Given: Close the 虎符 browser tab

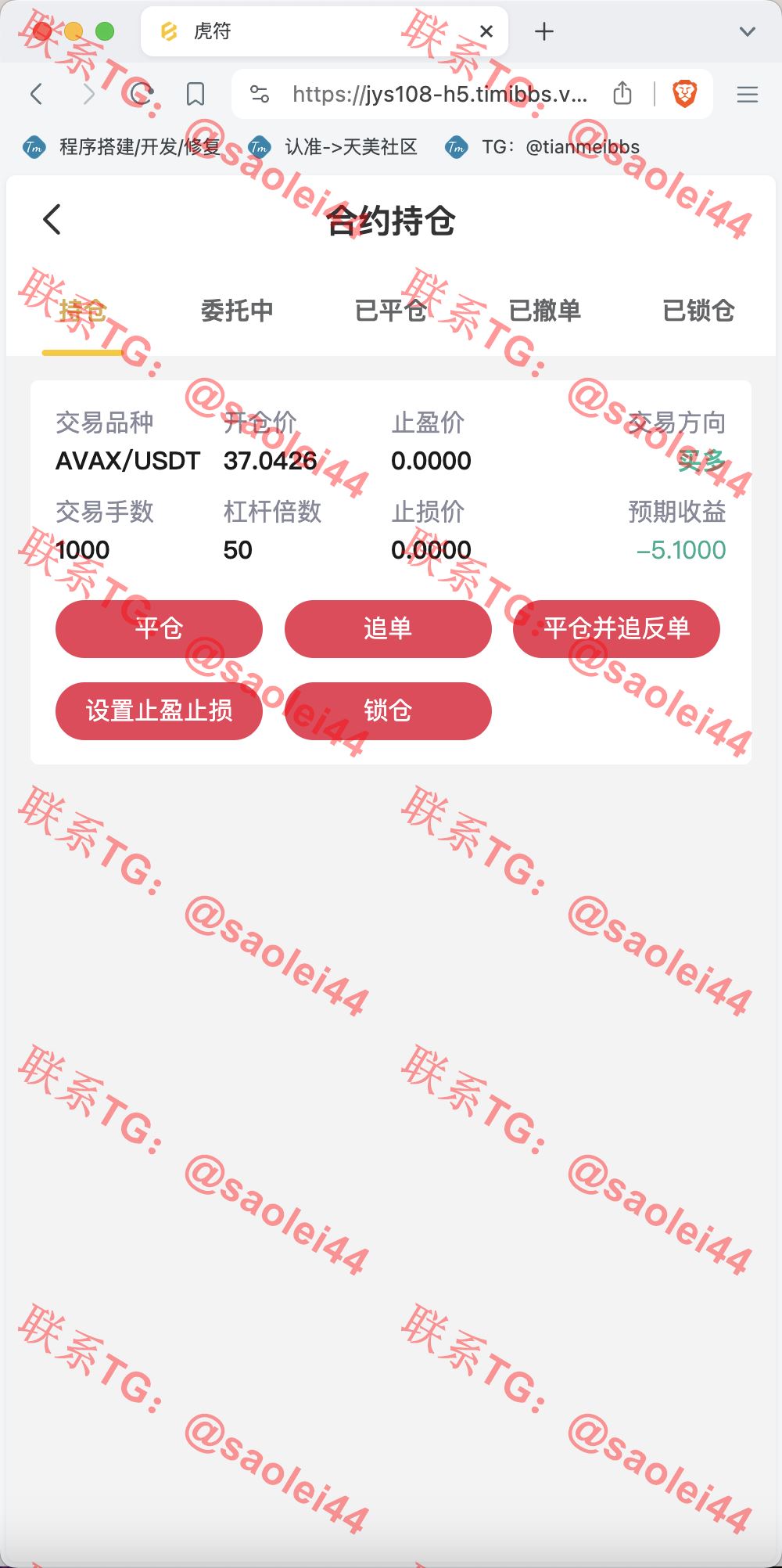Looking at the screenshot, I should [486, 31].
